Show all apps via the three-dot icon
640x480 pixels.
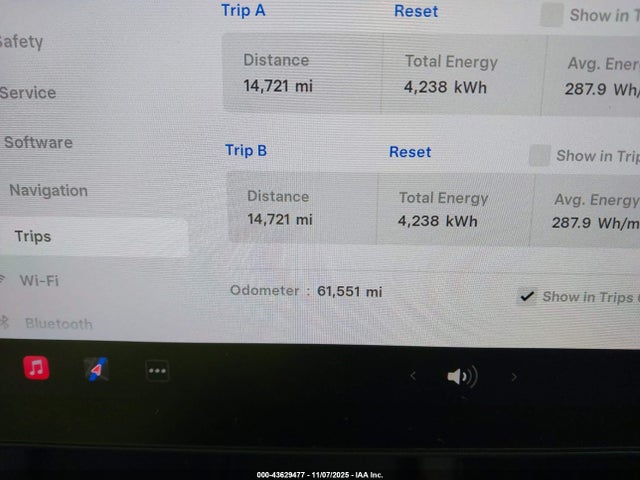tap(157, 371)
